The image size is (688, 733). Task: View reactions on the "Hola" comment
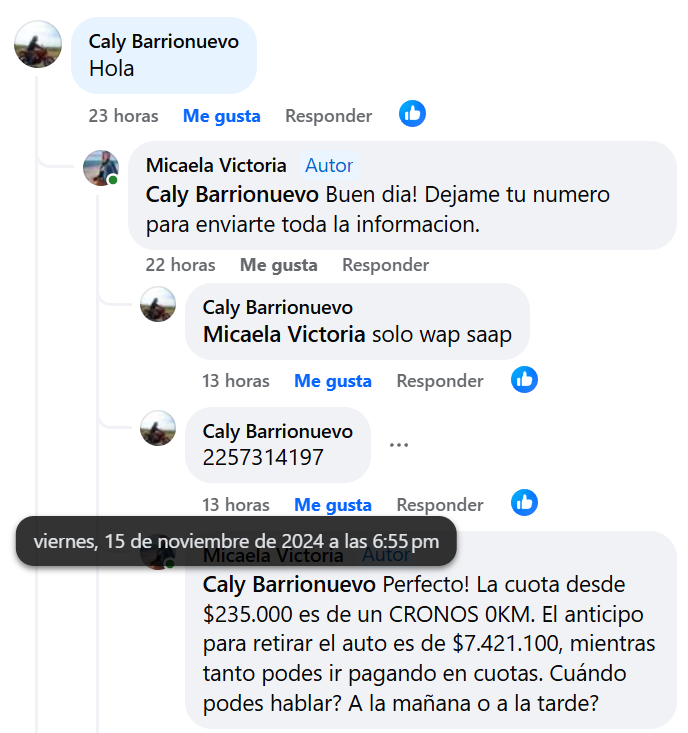coord(412,114)
